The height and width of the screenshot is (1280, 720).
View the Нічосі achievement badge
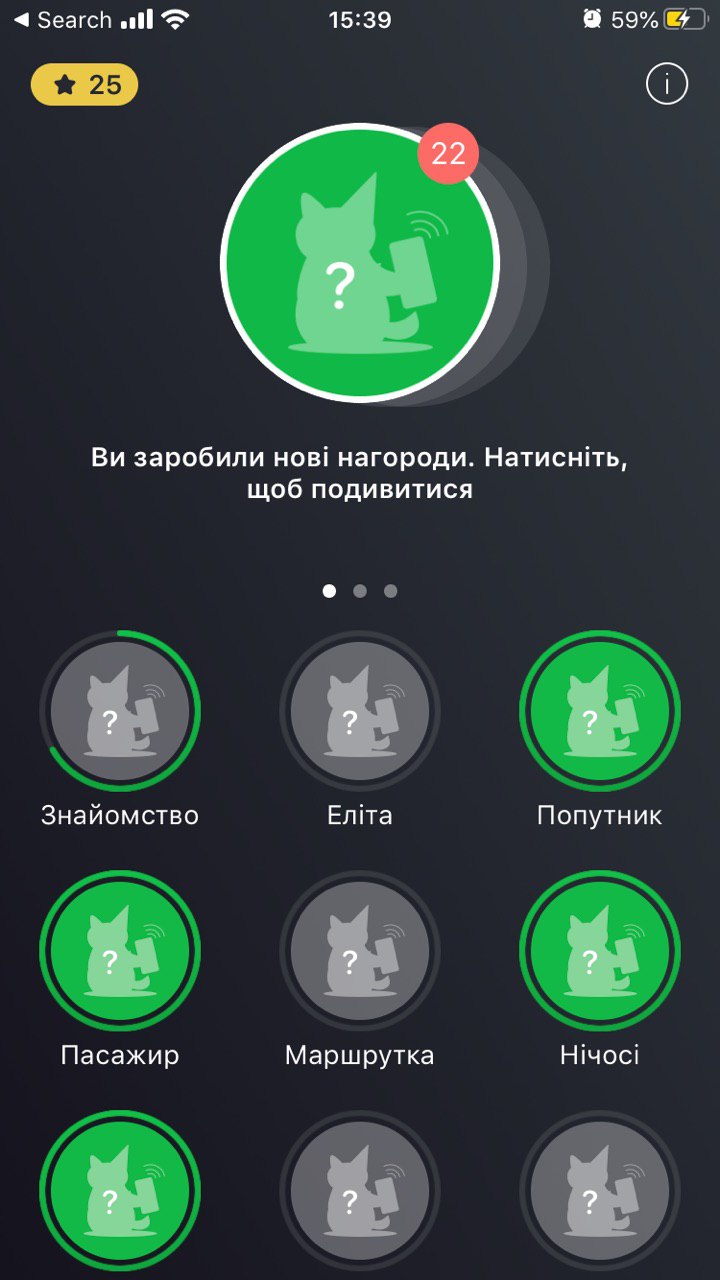pyautogui.click(x=600, y=951)
